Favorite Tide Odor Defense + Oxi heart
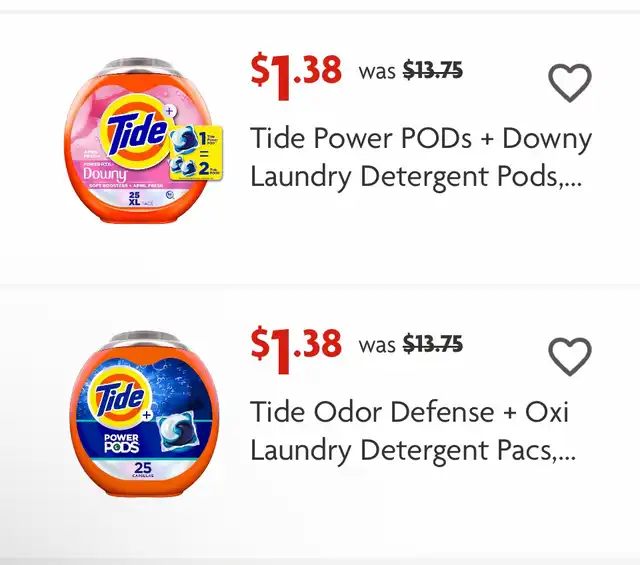Screen dimensions: 640x565 click(x=570, y=357)
